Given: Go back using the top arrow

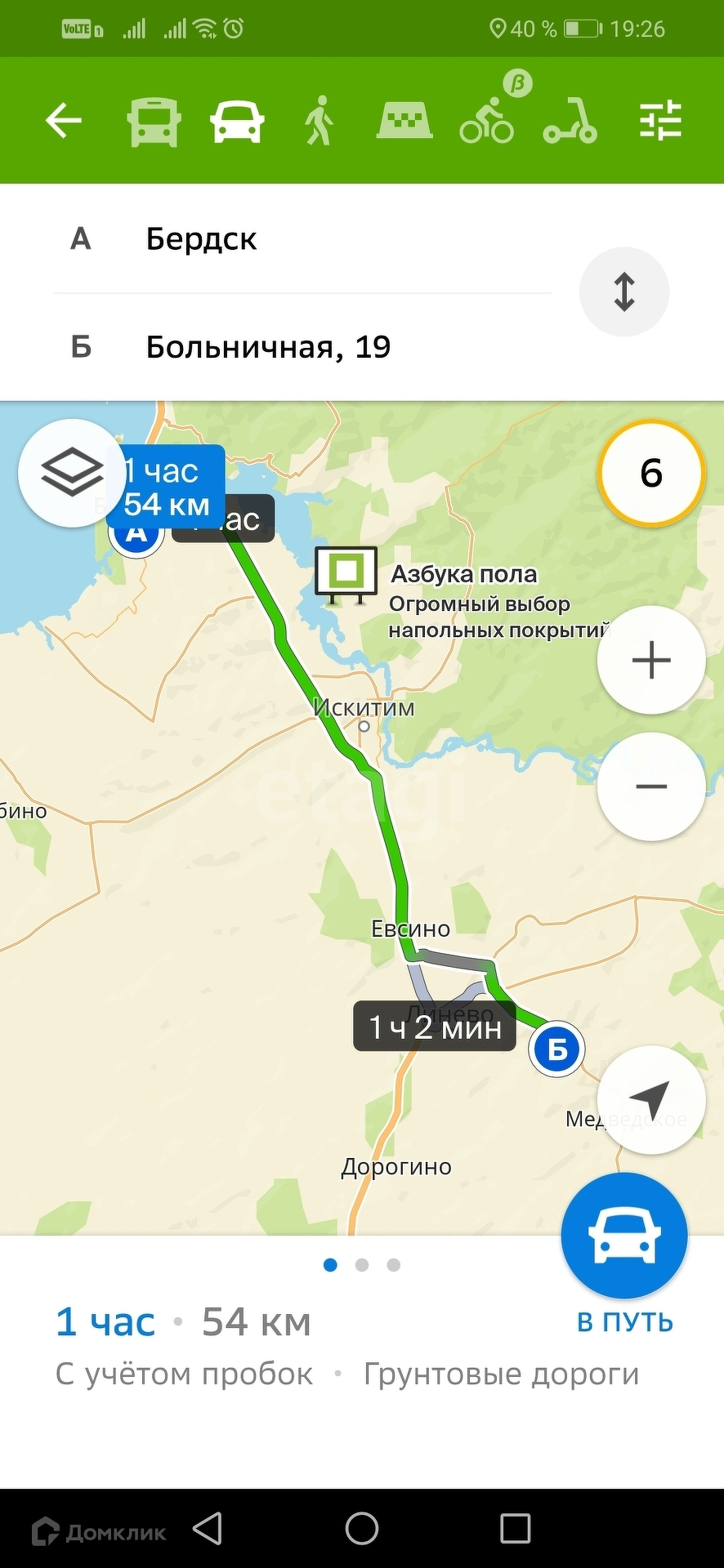Looking at the screenshot, I should (x=64, y=122).
